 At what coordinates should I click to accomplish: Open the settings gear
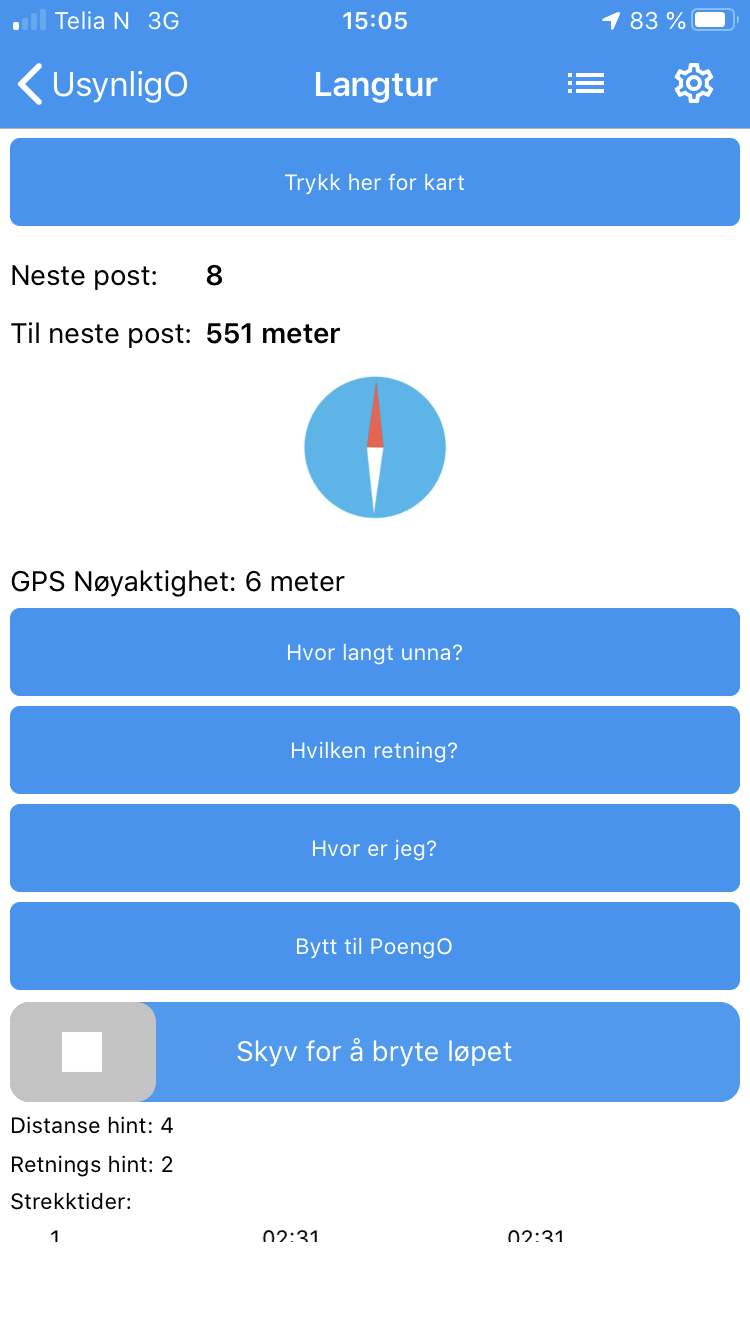coord(694,84)
